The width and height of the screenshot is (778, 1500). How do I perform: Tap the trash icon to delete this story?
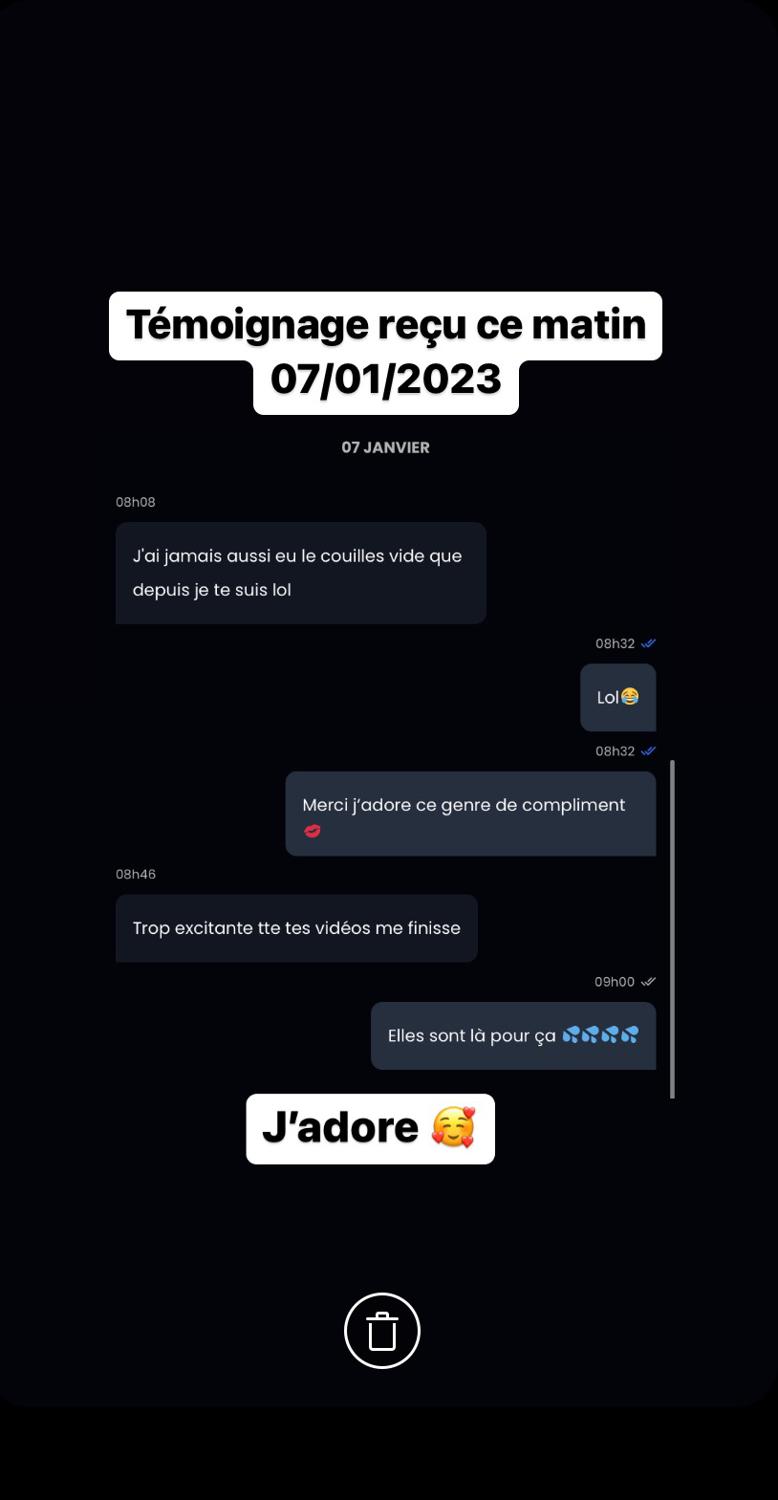[x=382, y=1330]
